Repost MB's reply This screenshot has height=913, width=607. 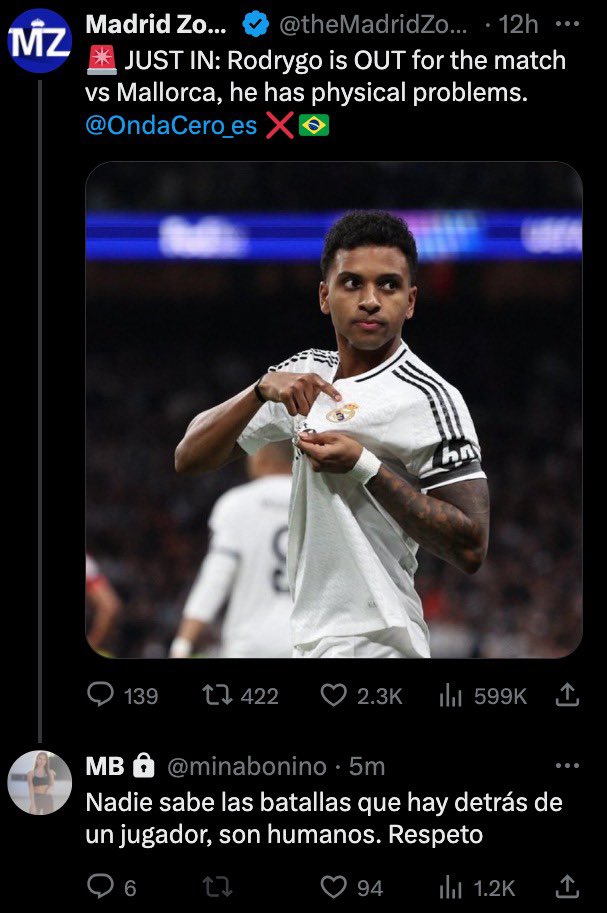click(214, 886)
